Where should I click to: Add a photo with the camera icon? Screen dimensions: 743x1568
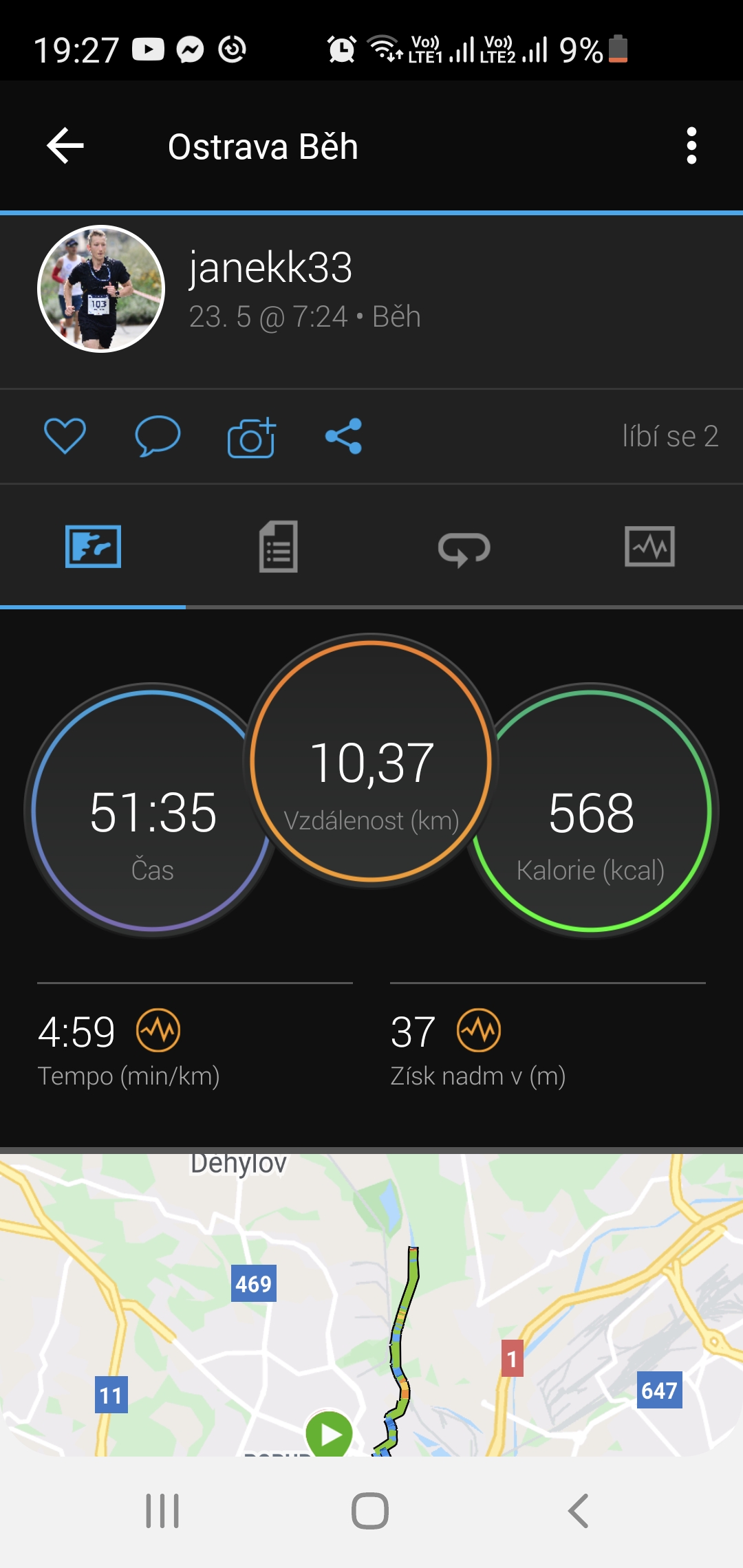click(x=251, y=437)
